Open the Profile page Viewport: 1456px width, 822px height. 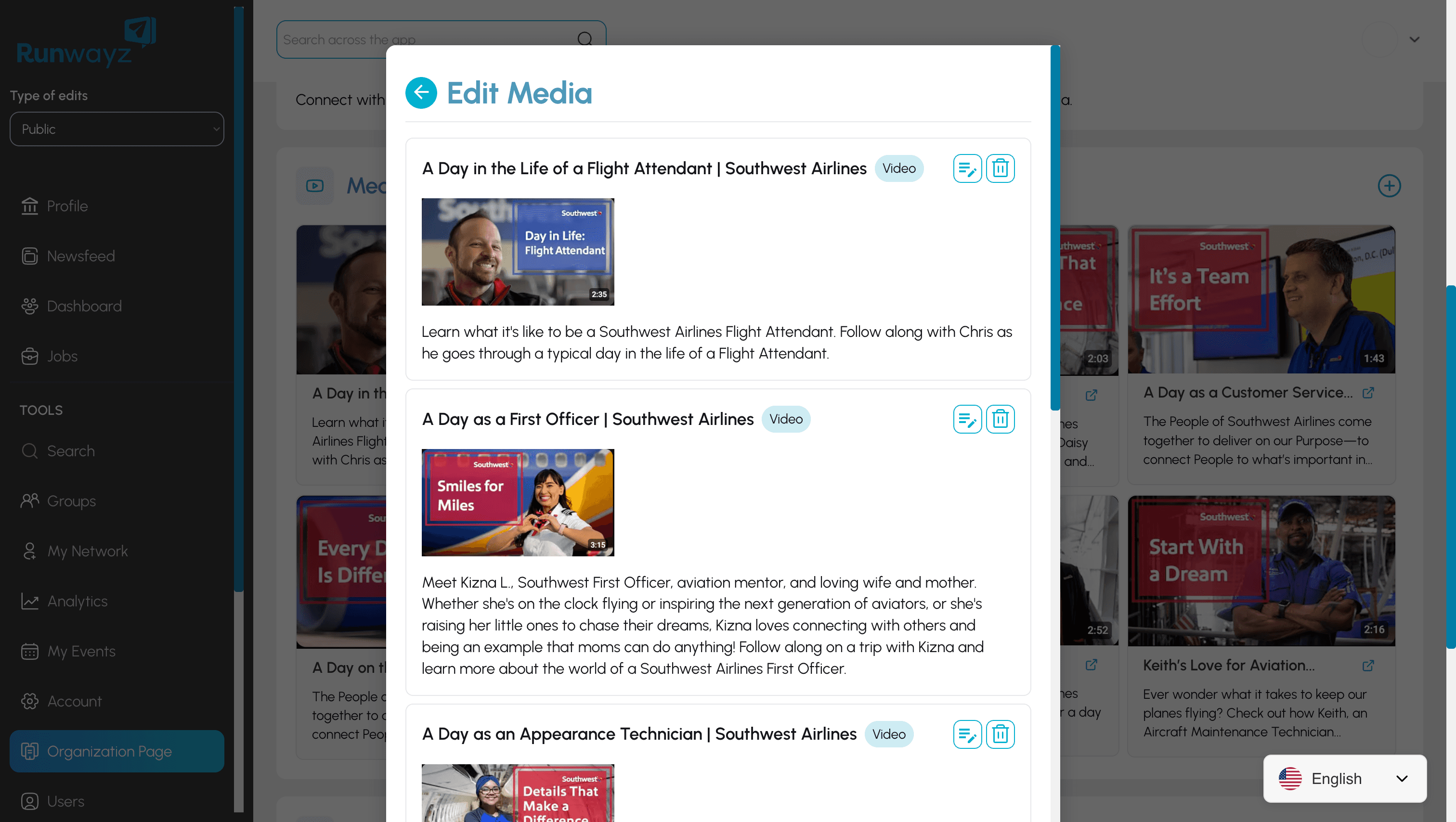67,206
